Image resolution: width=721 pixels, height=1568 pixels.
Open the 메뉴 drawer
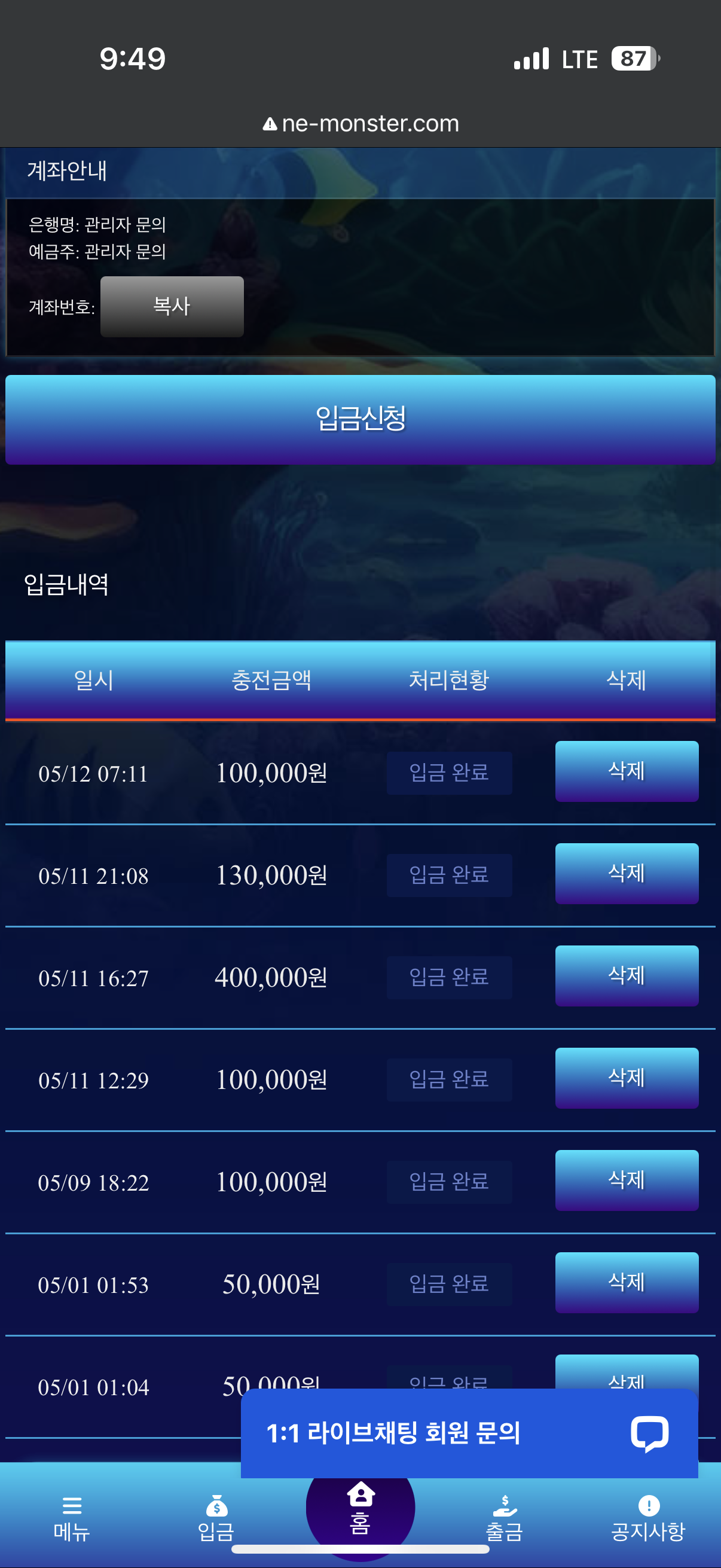click(x=72, y=1518)
